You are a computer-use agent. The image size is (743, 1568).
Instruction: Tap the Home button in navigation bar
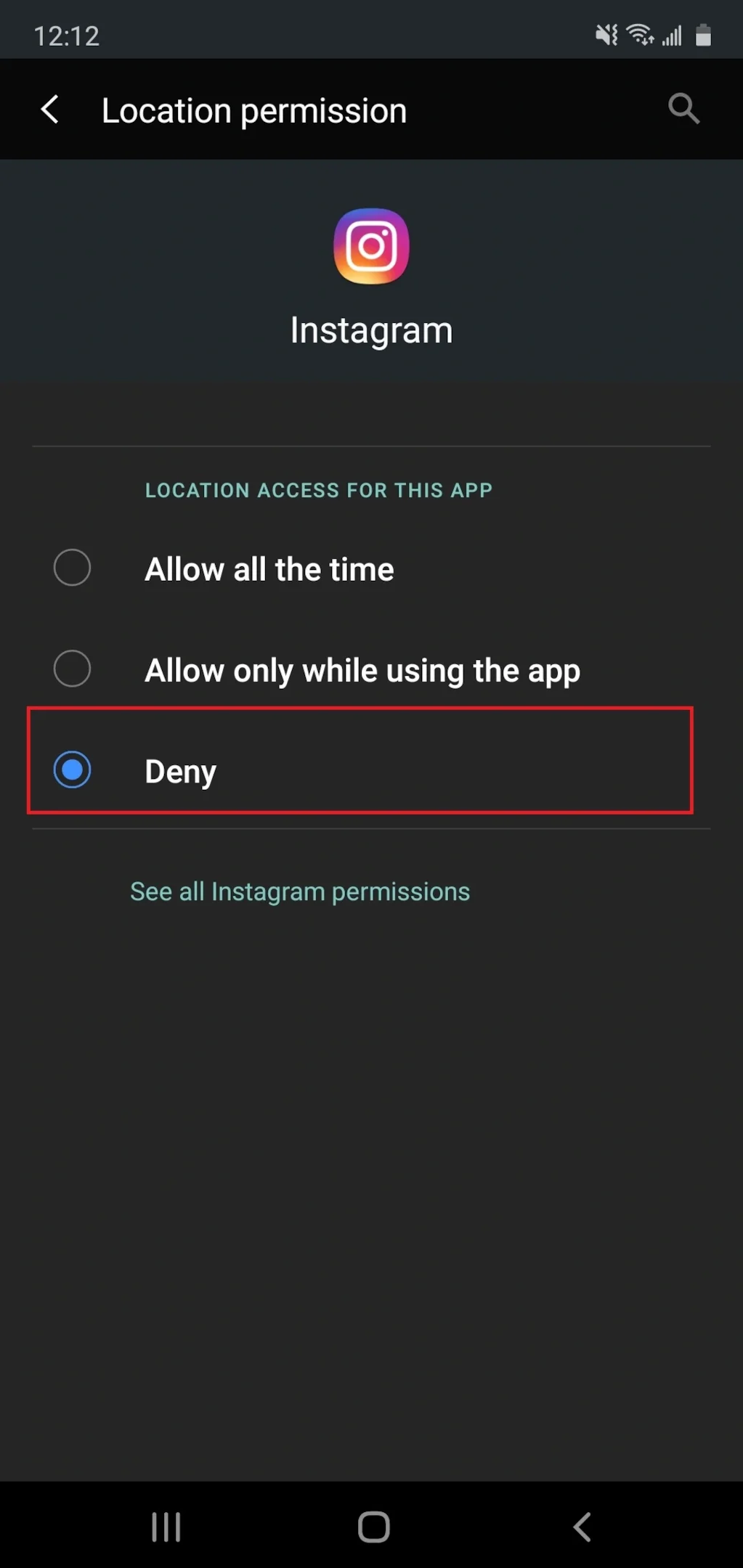pos(371,1527)
